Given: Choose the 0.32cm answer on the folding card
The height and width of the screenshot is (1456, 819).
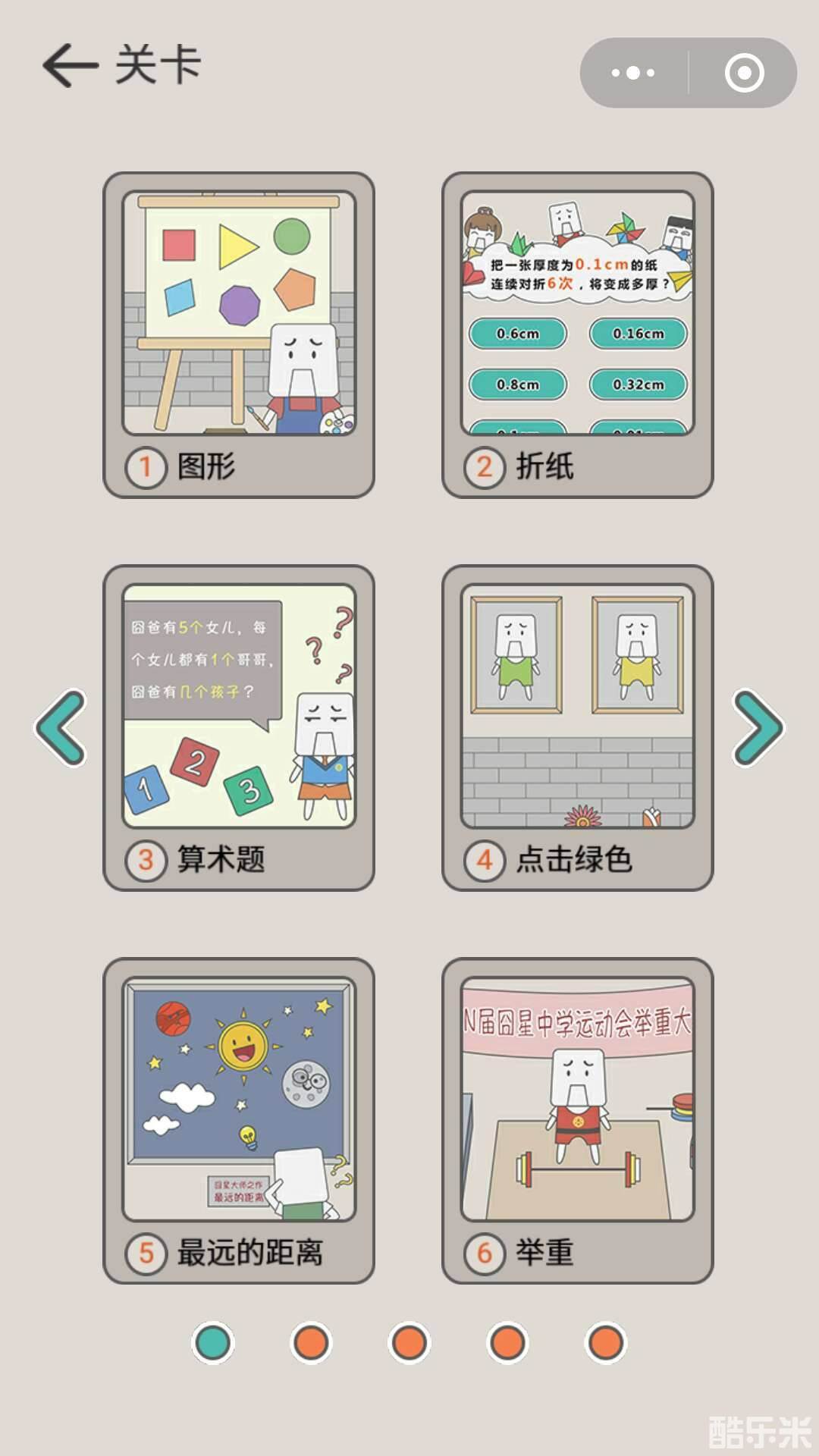Looking at the screenshot, I should tap(639, 384).
